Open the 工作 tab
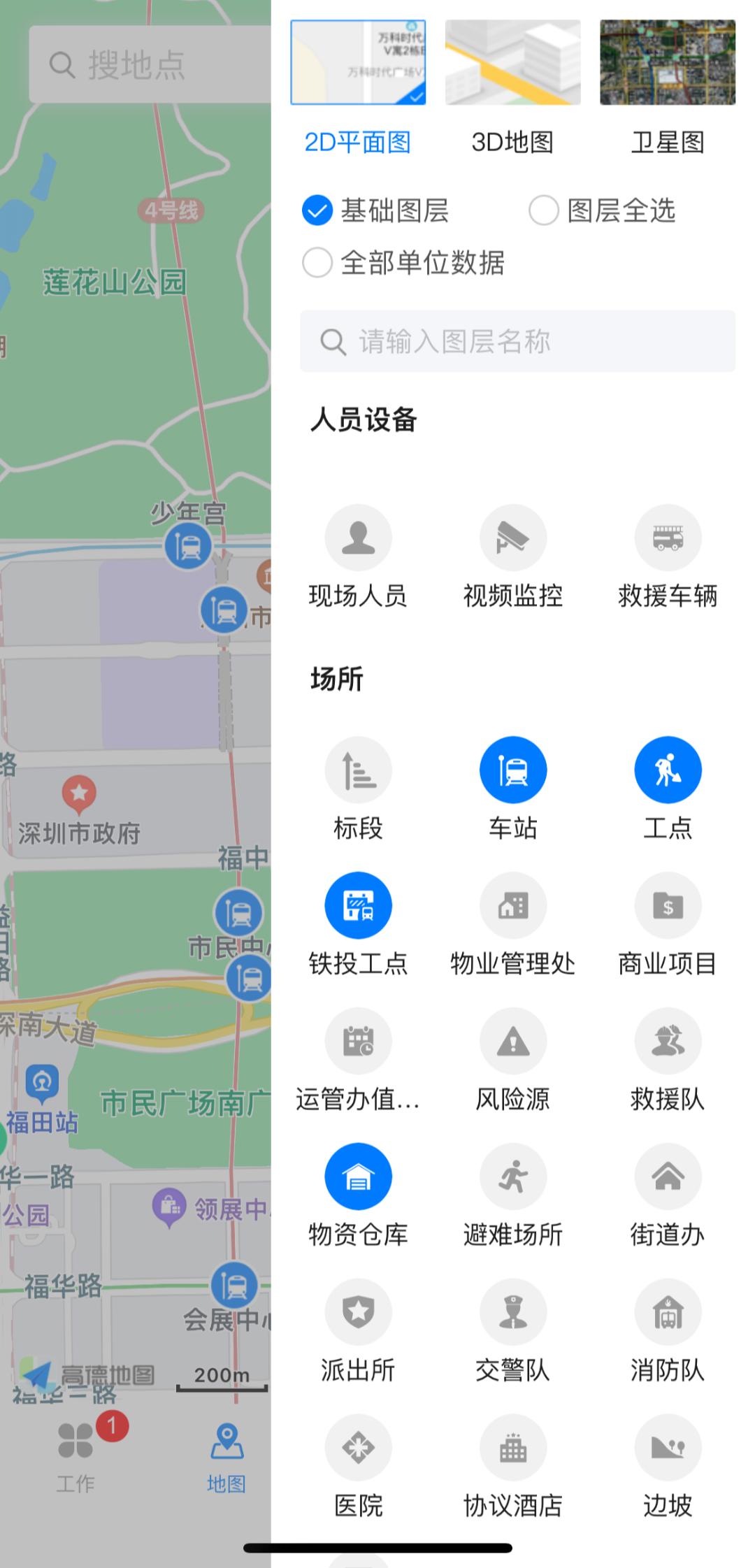Screen dimensions: 755x1568 [x=75, y=1453]
